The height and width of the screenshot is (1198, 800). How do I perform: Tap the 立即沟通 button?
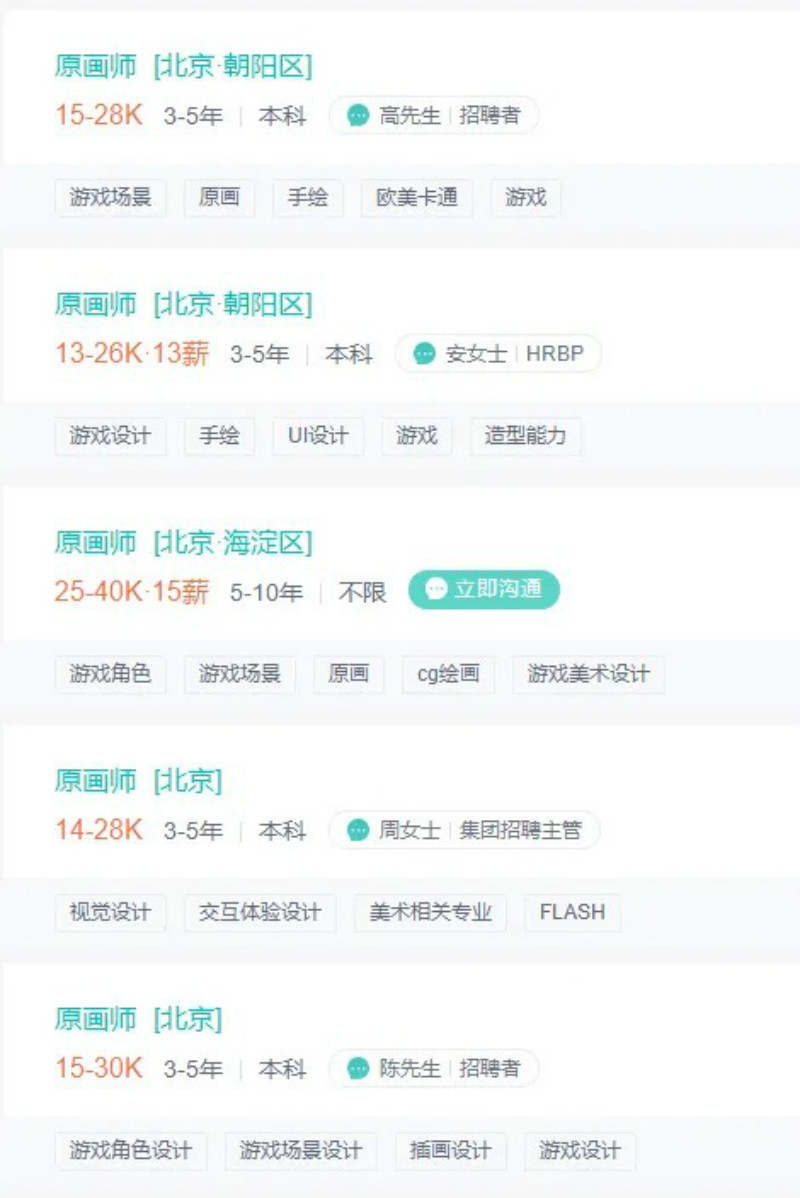pos(484,590)
